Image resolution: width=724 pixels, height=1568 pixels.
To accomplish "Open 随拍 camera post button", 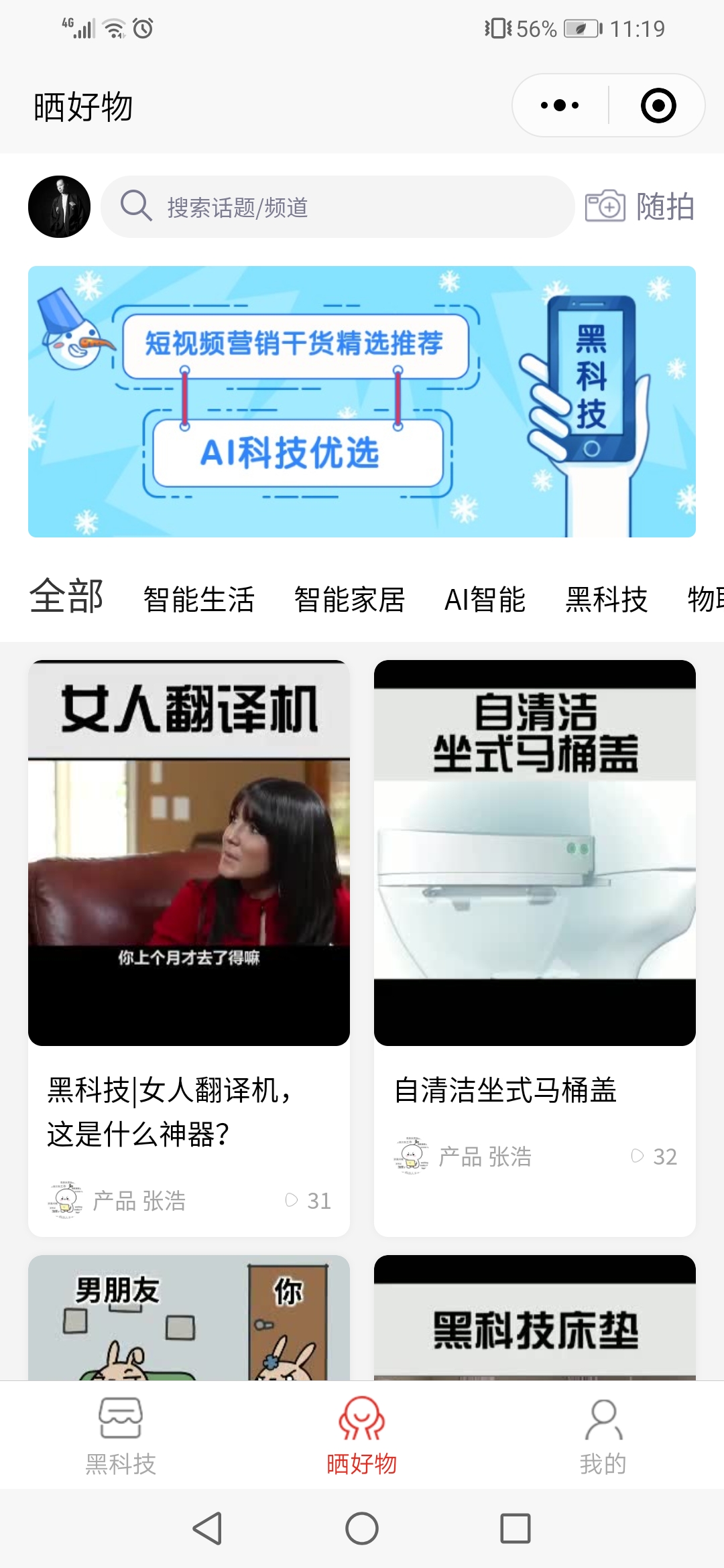I will (640, 206).
